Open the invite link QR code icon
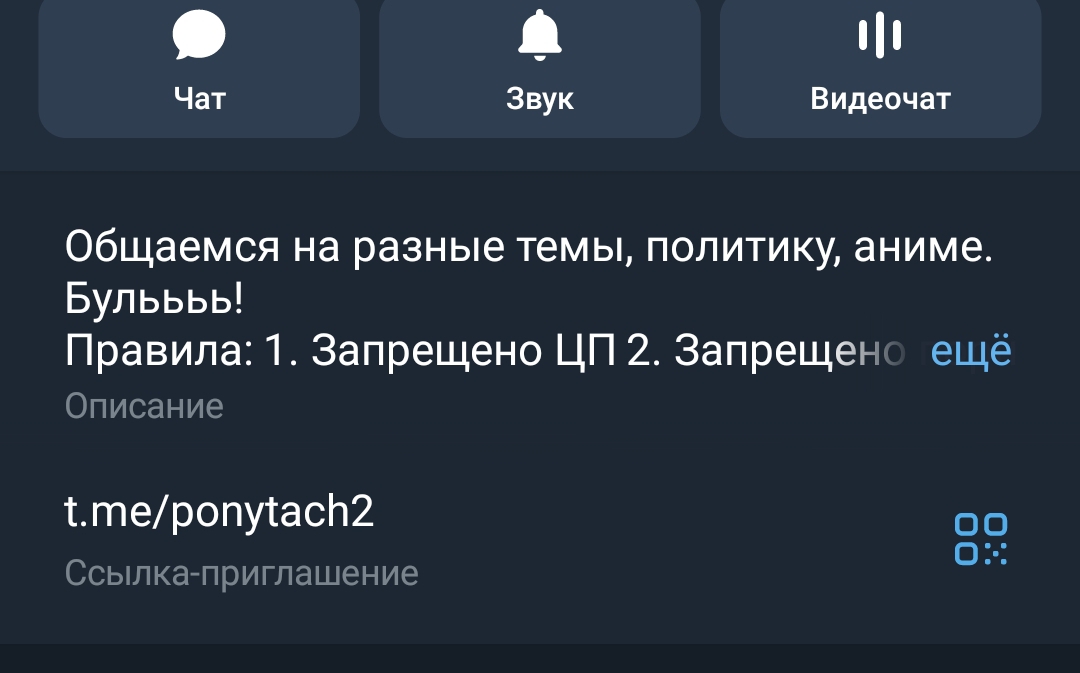This screenshot has height=673, width=1080. click(x=980, y=540)
